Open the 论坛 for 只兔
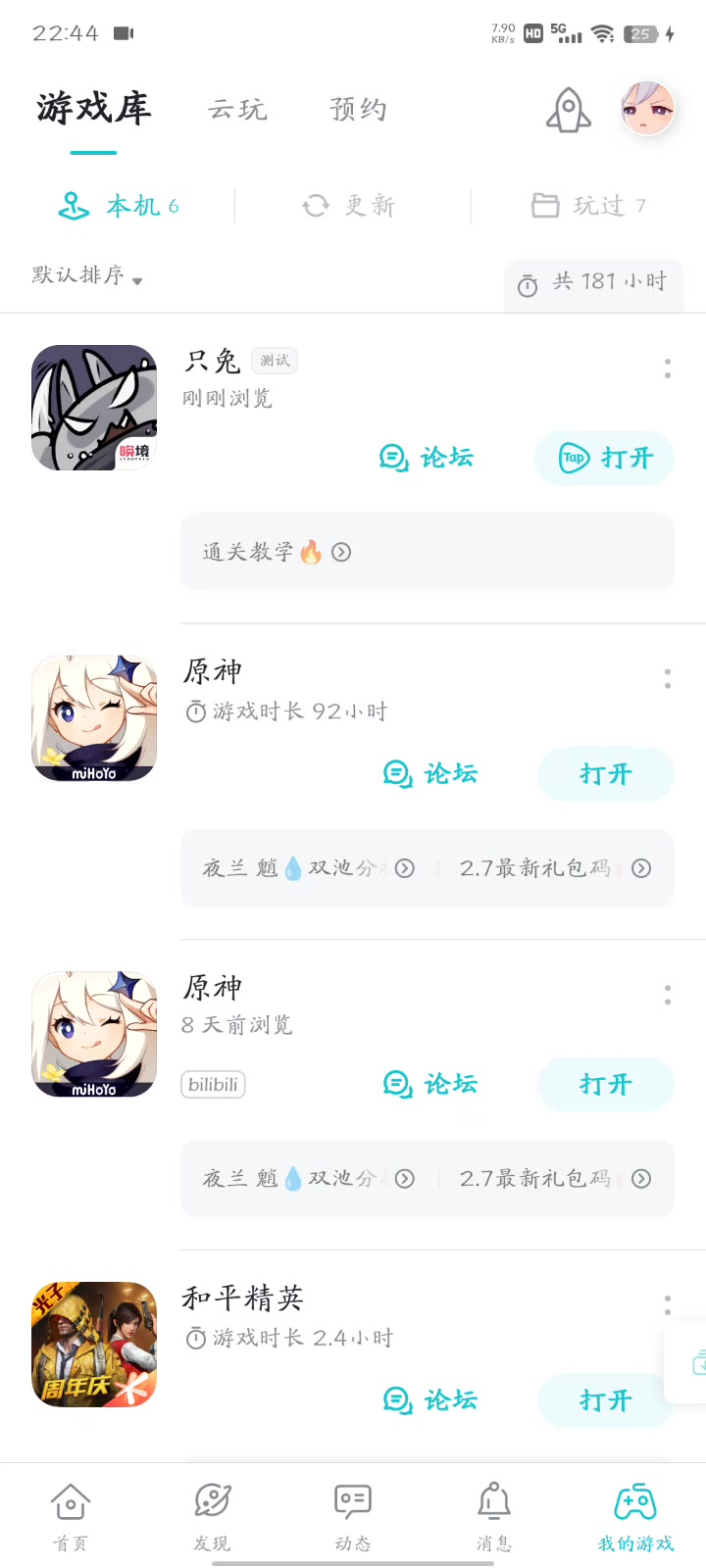The width and height of the screenshot is (706, 1568). click(427, 458)
